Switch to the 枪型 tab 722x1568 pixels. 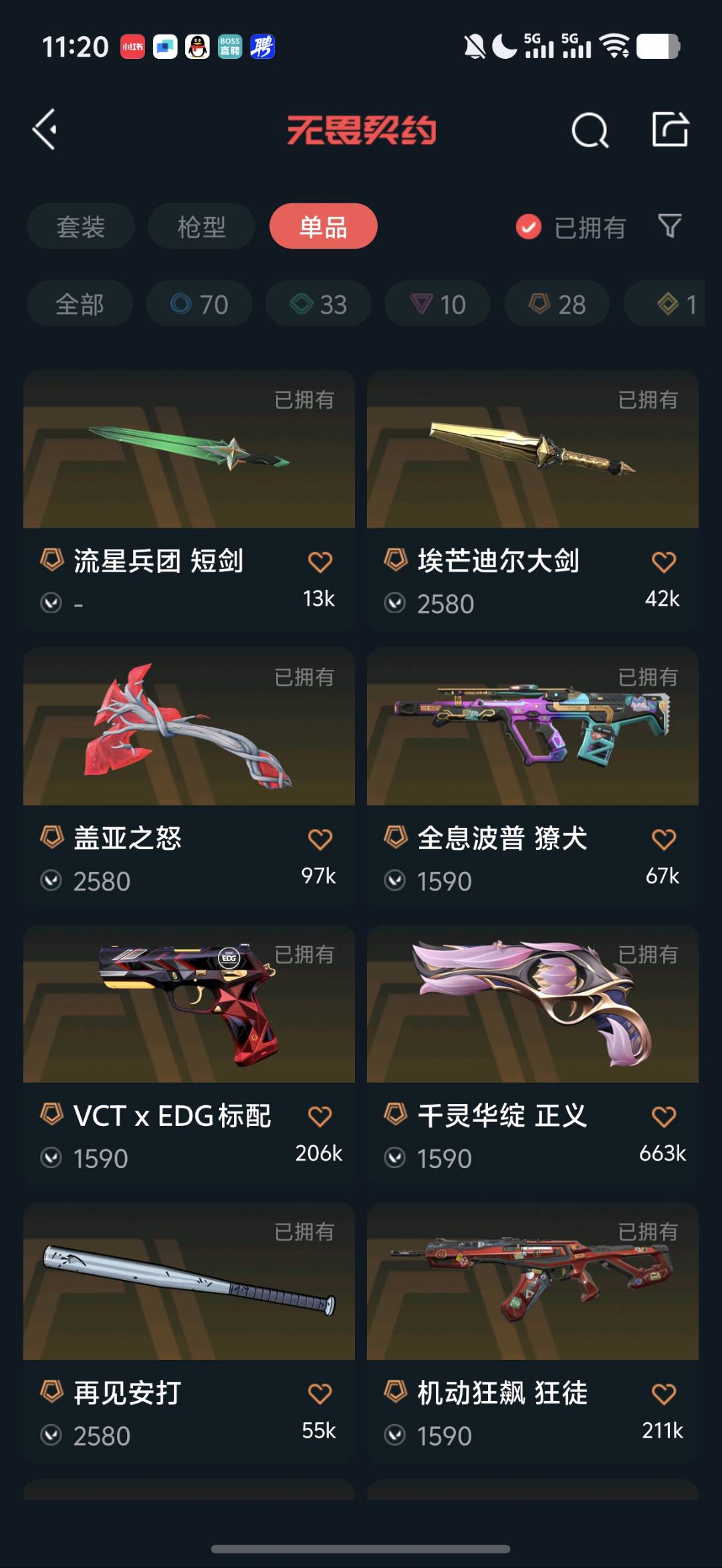201,227
